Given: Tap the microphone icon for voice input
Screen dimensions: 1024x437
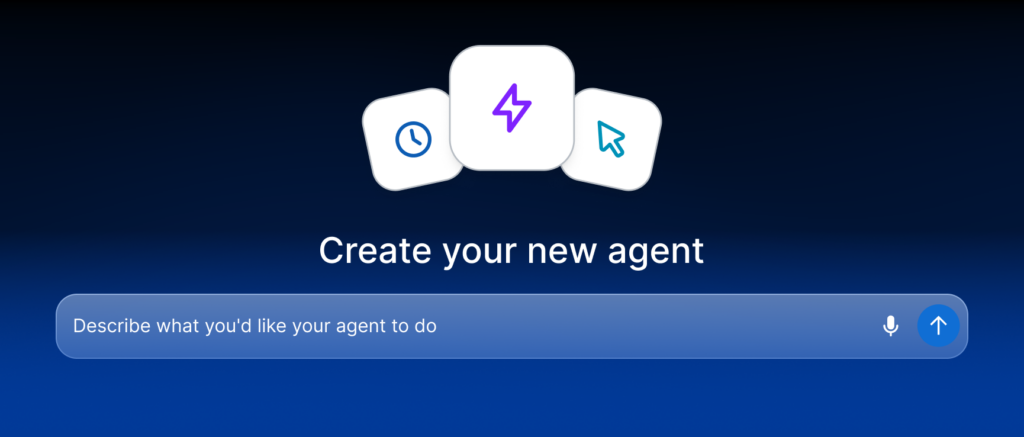Looking at the screenshot, I should [890, 325].
